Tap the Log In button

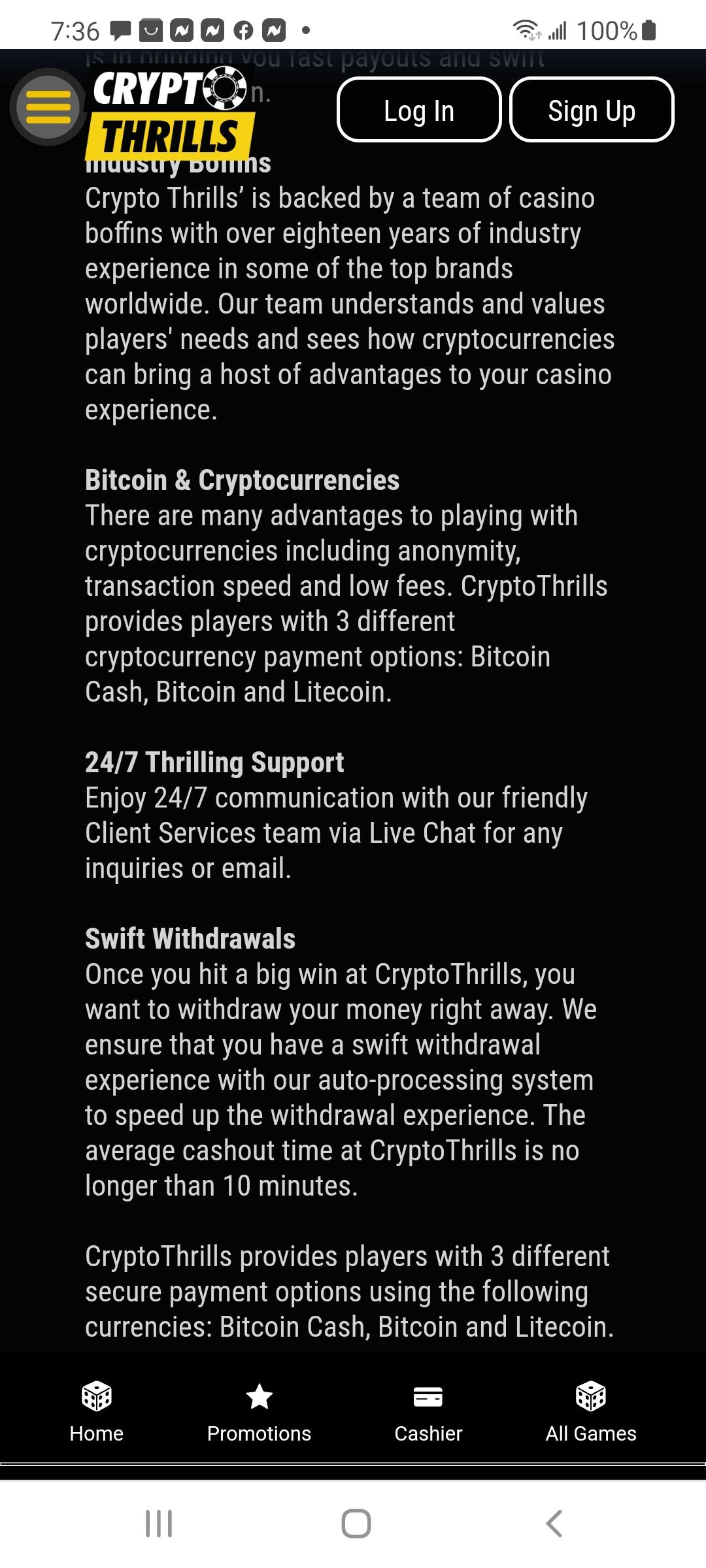[419, 110]
